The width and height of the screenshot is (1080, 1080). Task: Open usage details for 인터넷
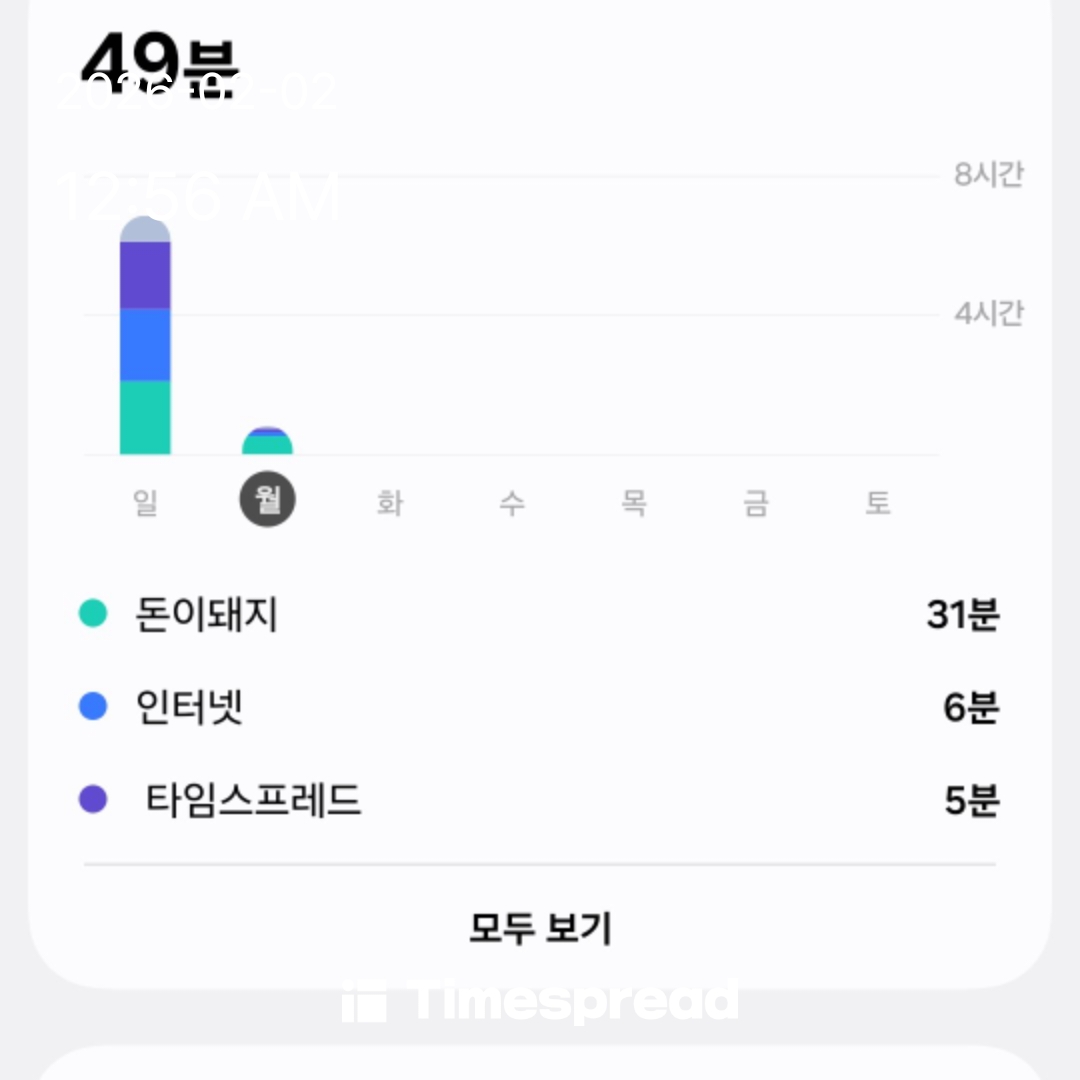coord(540,708)
